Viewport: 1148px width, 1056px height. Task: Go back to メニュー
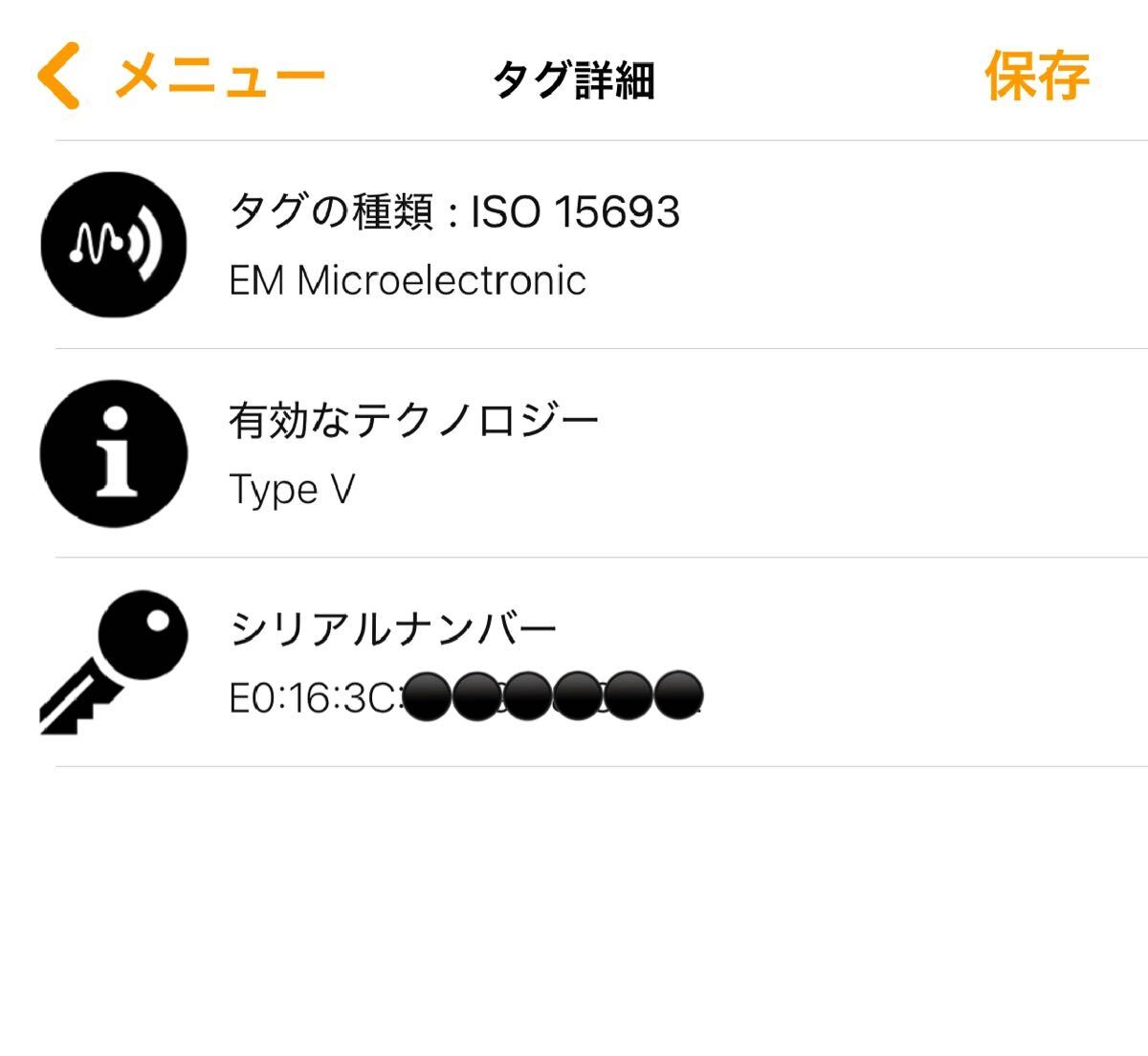point(182,77)
